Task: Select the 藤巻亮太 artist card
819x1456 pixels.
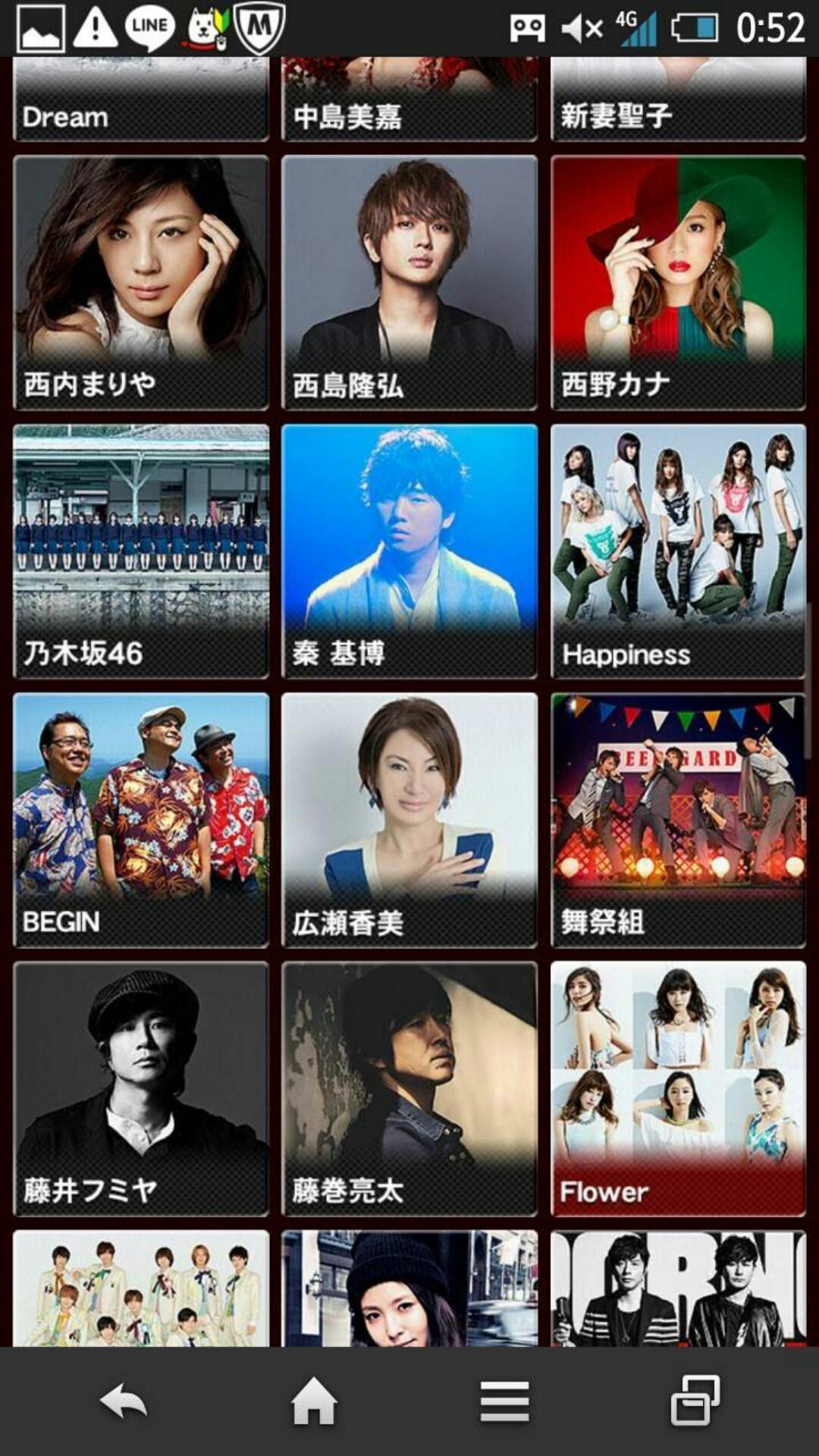Action: click(x=409, y=1087)
